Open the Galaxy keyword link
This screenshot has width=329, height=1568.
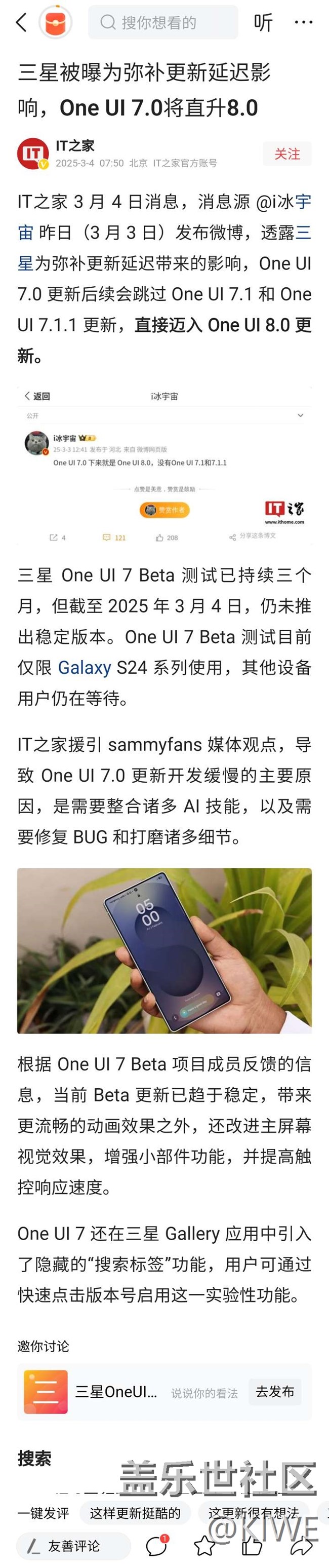(85, 667)
